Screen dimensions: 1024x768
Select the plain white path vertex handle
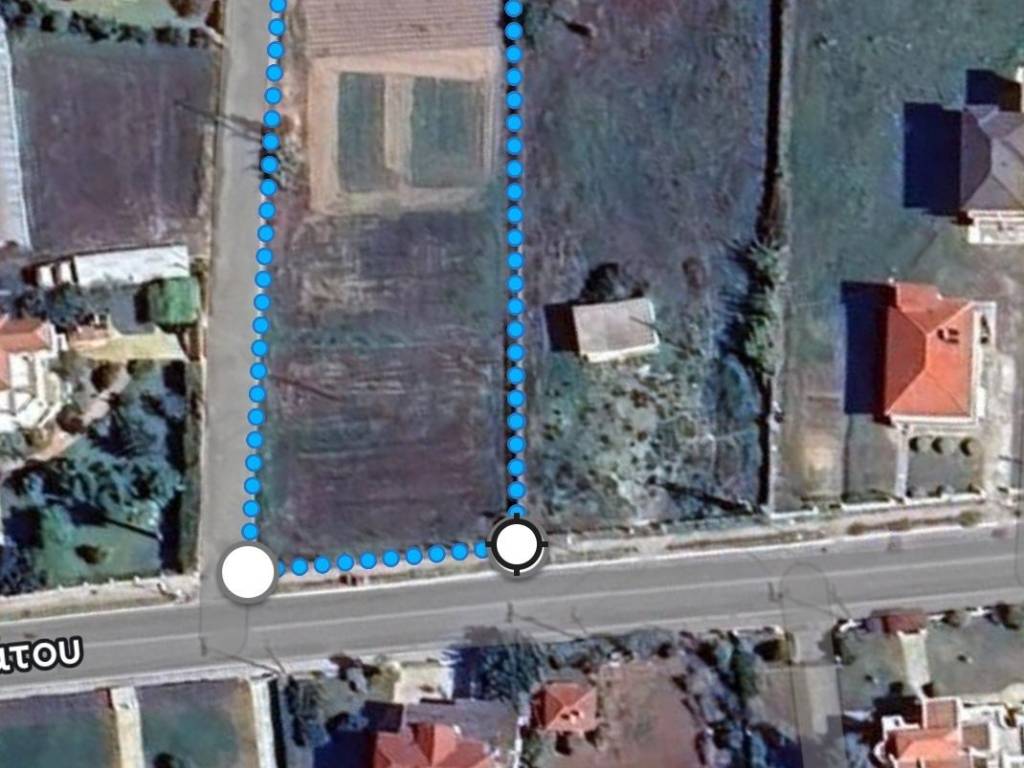248,572
